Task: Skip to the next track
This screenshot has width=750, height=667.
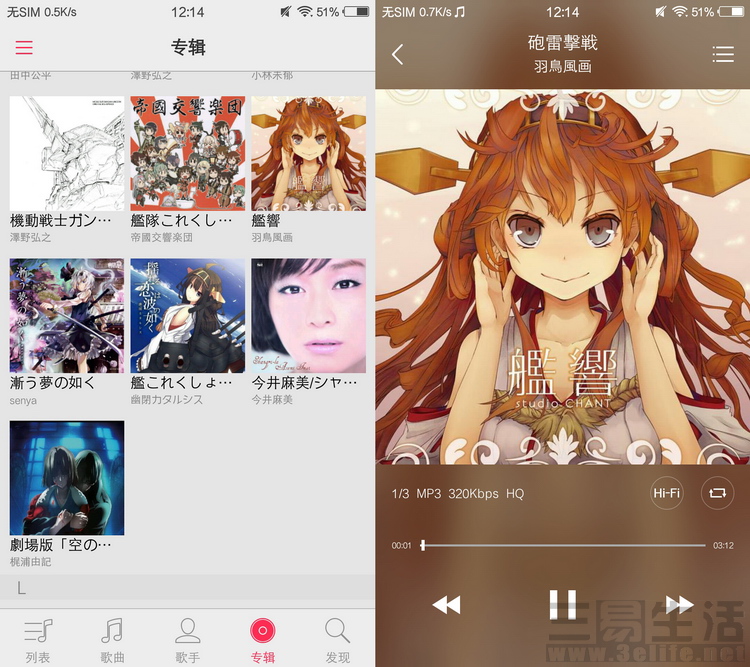Action: 679,604
